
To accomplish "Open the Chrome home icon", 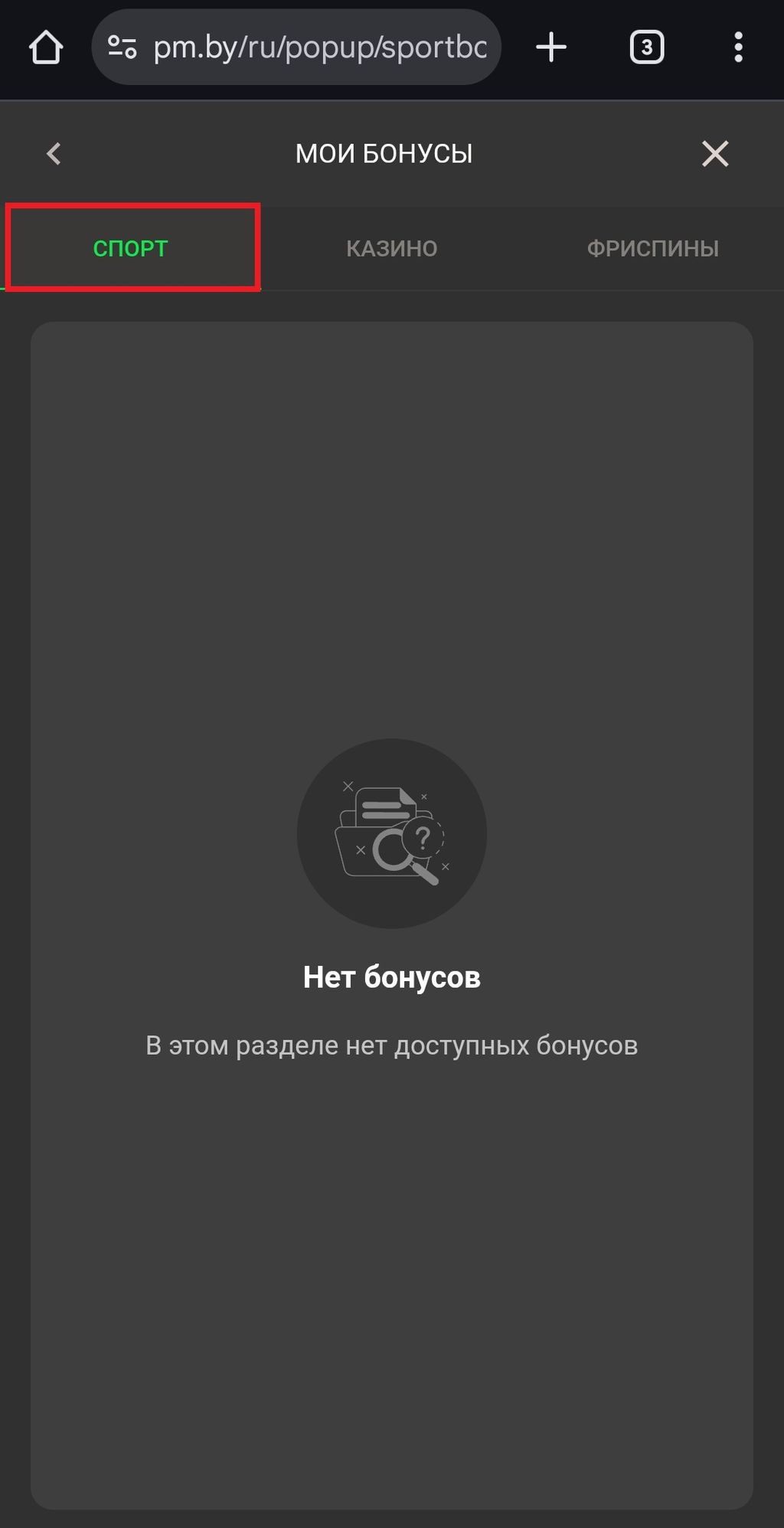I will point(46,47).
